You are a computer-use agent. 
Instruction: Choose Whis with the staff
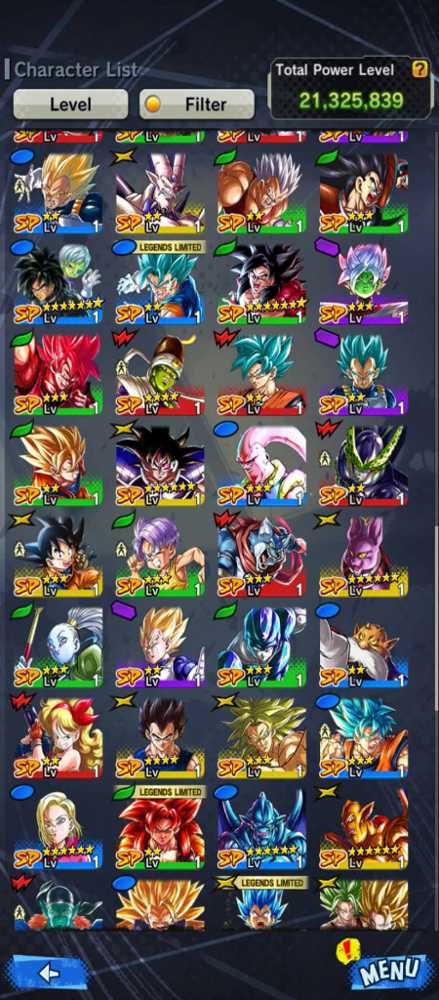[57, 645]
